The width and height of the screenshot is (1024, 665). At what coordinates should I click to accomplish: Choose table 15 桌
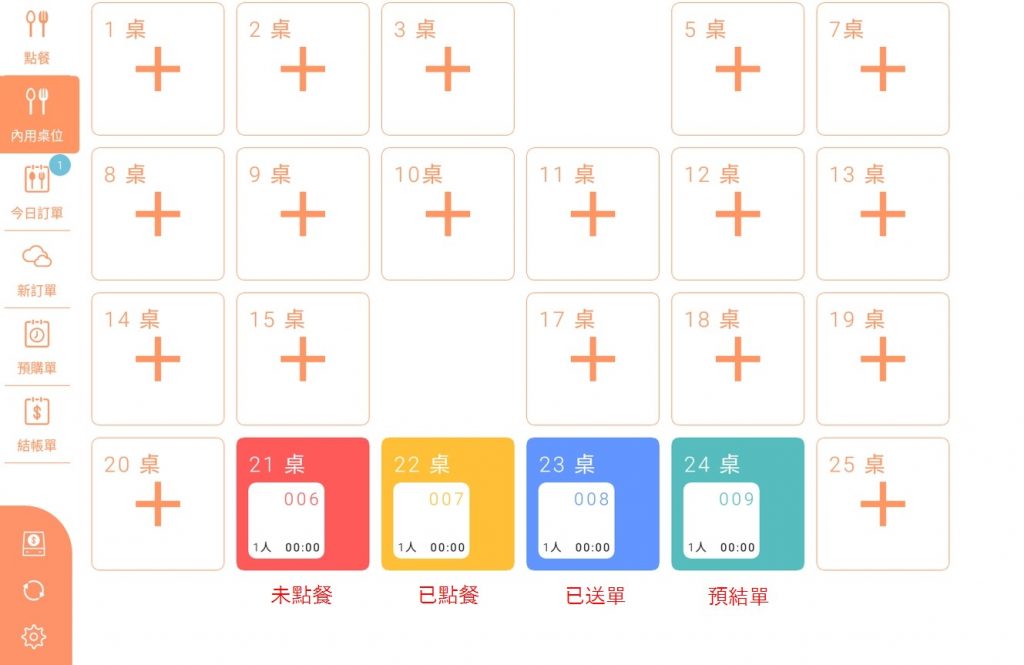click(x=303, y=359)
